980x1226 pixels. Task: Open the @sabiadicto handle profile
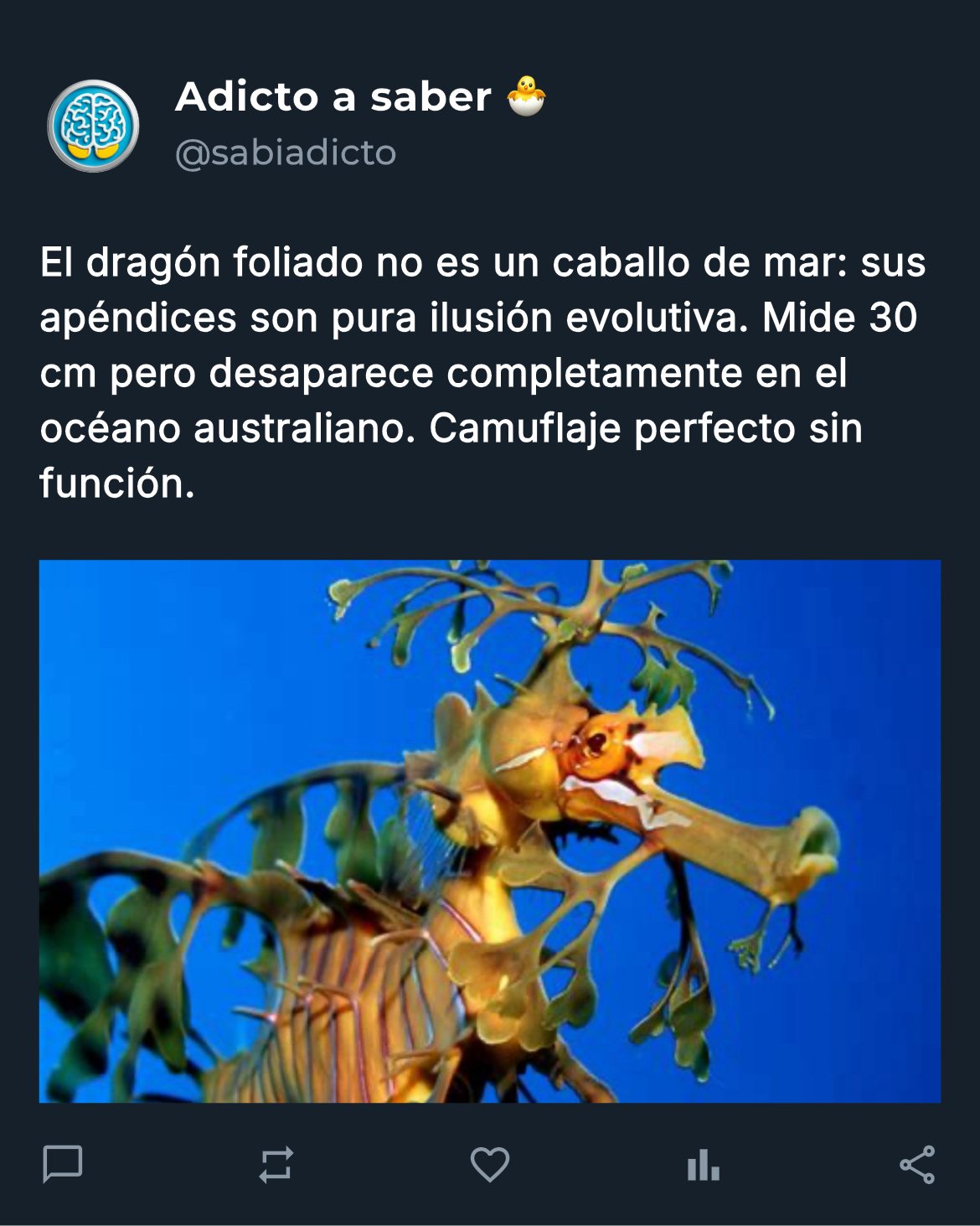(x=286, y=153)
